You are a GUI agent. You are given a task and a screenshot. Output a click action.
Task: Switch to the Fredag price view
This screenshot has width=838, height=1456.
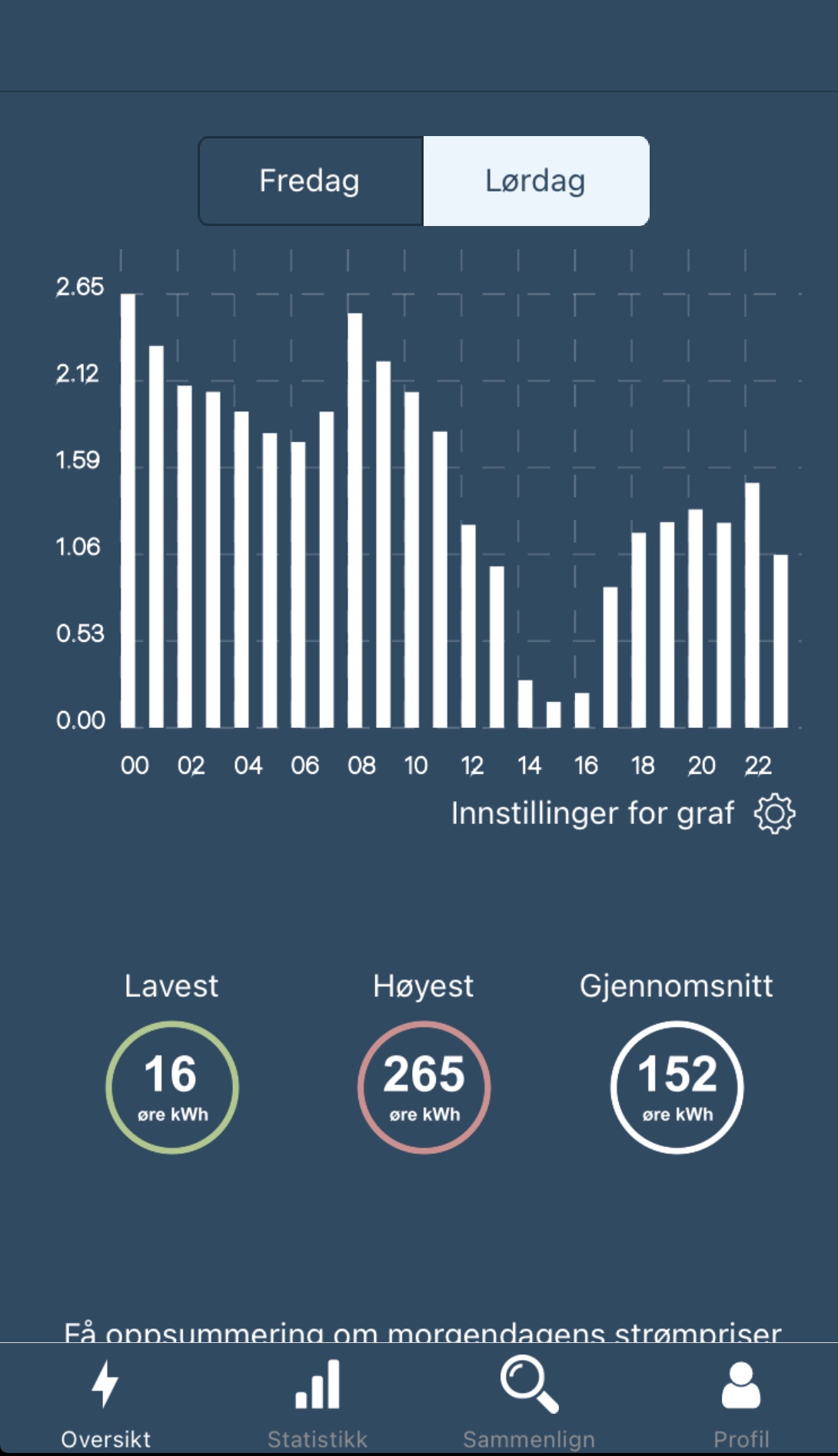click(x=311, y=181)
